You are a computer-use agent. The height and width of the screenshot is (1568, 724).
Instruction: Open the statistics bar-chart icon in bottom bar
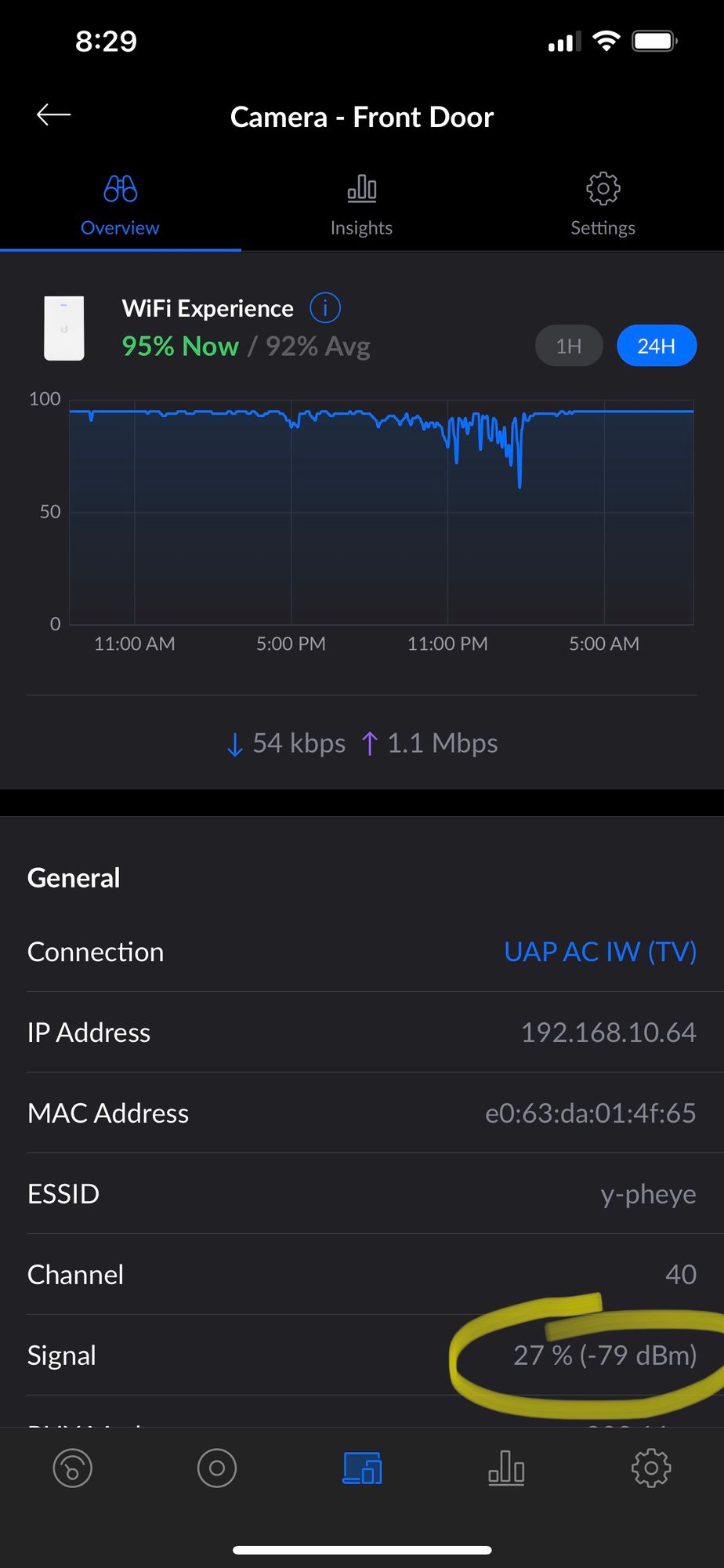point(506,1468)
